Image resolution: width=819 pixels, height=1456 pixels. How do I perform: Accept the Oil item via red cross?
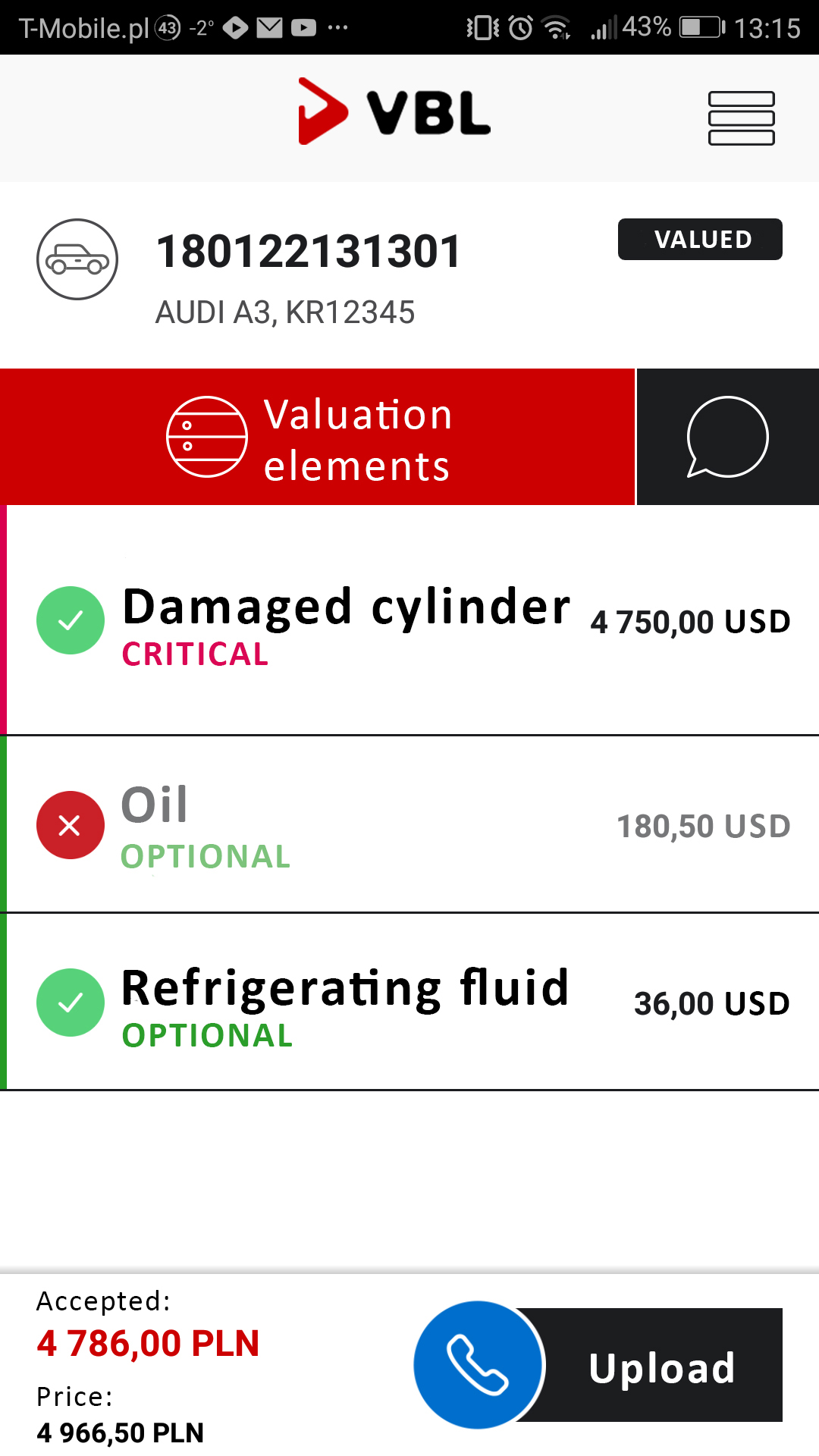[71, 825]
